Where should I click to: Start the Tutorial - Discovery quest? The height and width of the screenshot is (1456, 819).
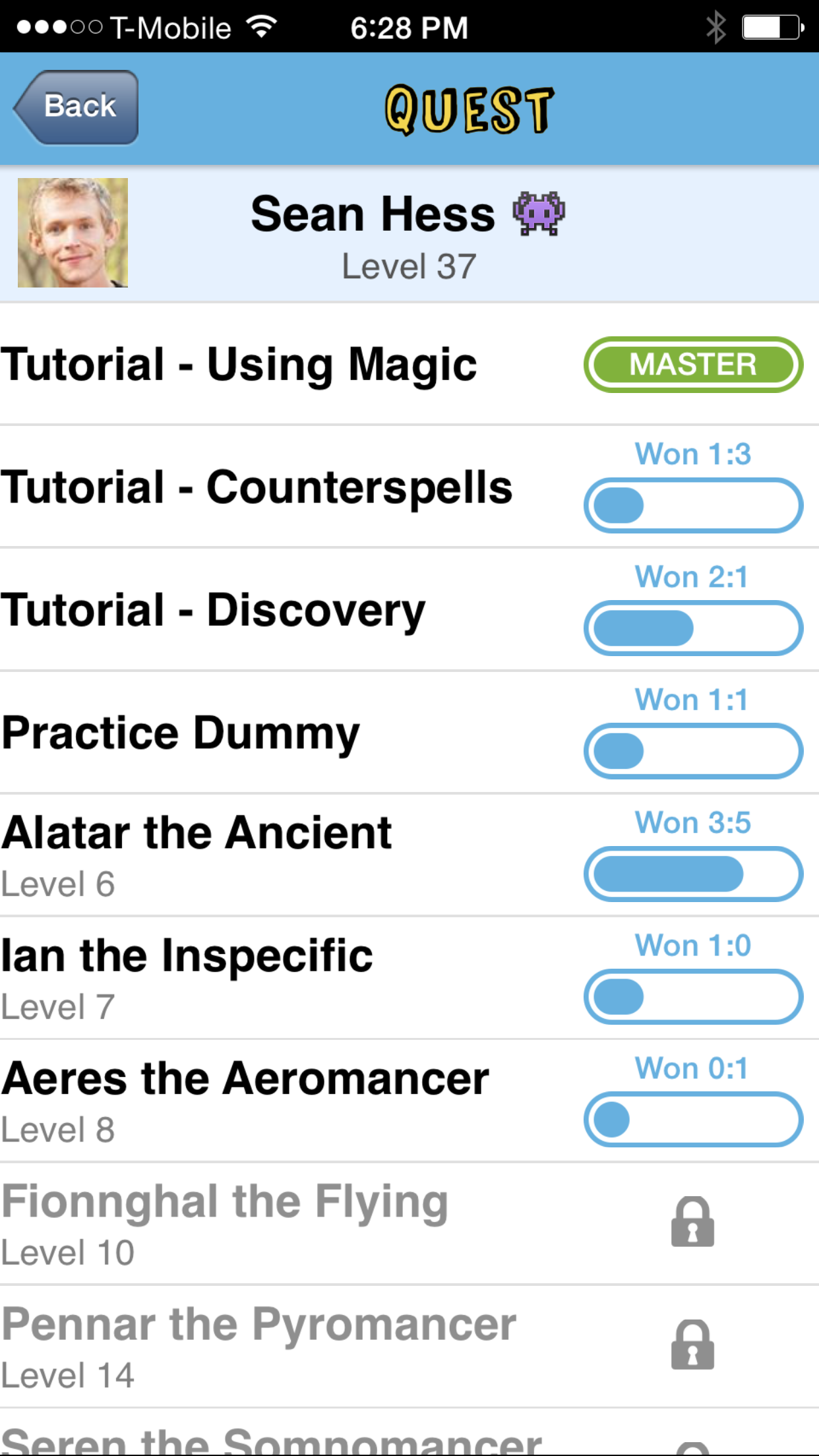click(409, 609)
